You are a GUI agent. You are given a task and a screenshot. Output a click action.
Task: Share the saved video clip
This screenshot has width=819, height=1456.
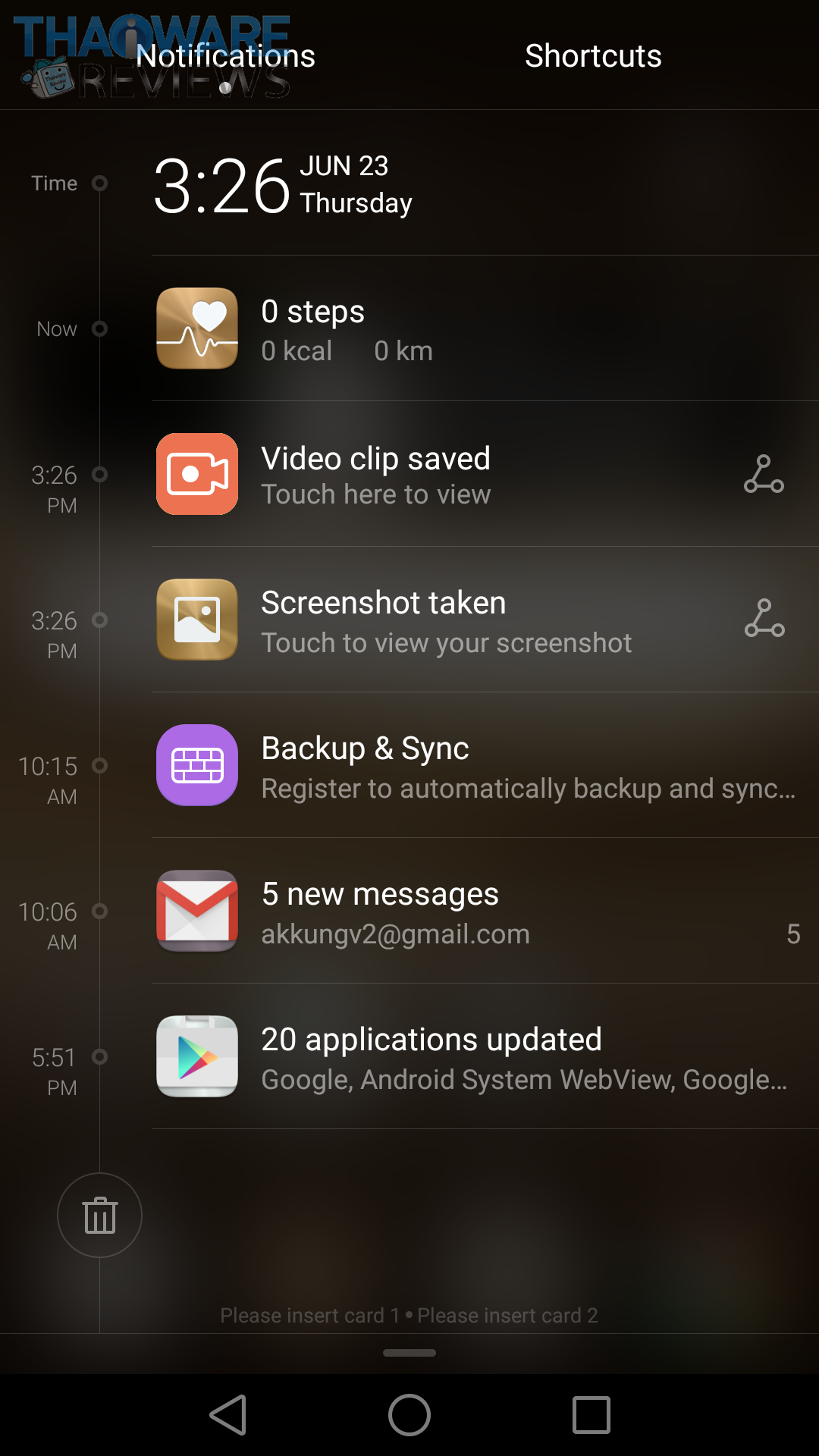[x=764, y=475]
